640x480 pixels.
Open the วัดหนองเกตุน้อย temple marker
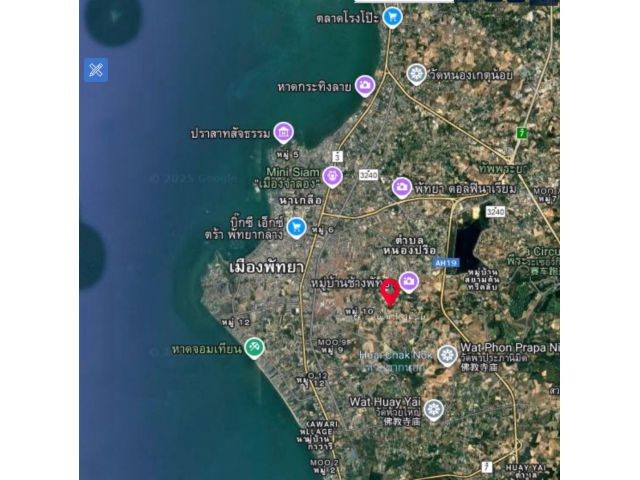(x=416, y=73)
